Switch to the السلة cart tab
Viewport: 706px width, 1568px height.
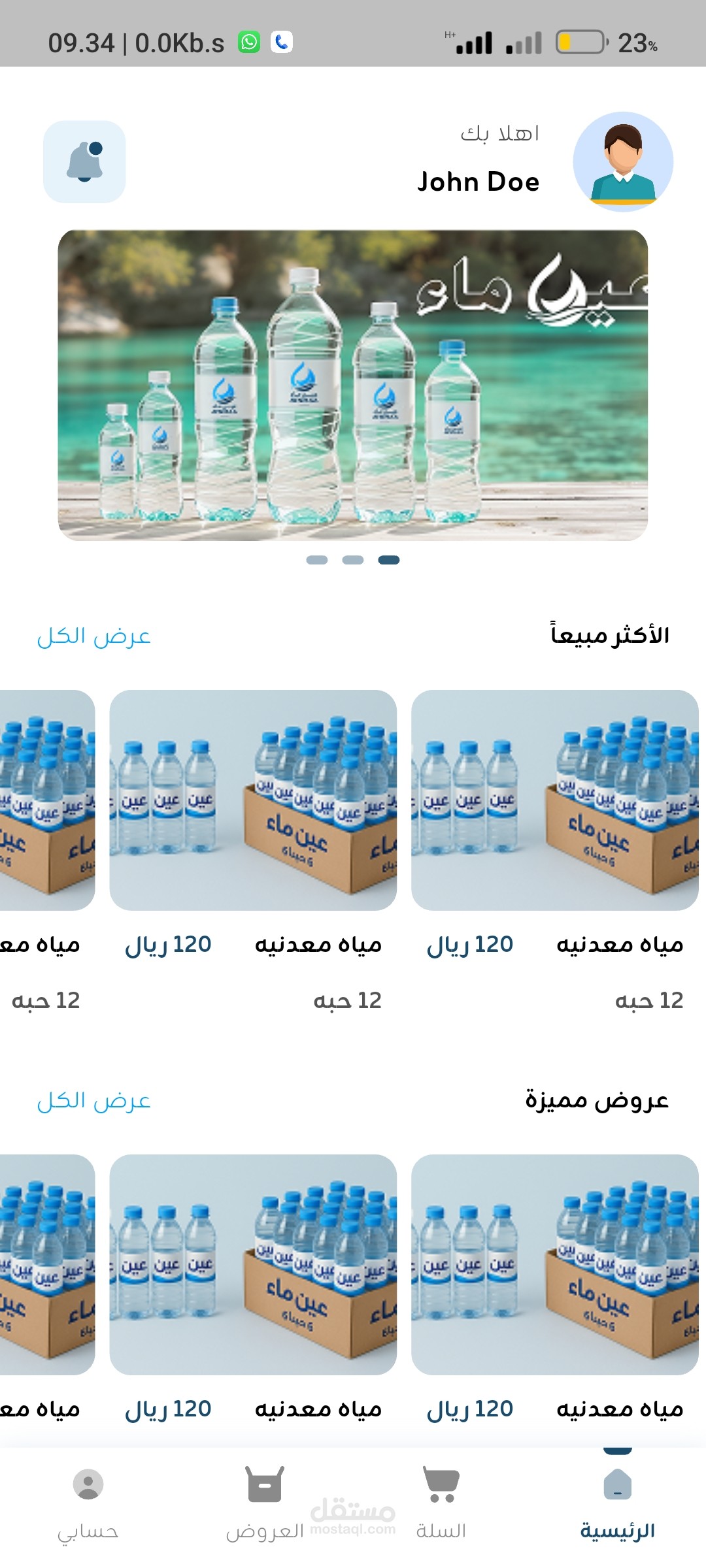point(441,1503)
